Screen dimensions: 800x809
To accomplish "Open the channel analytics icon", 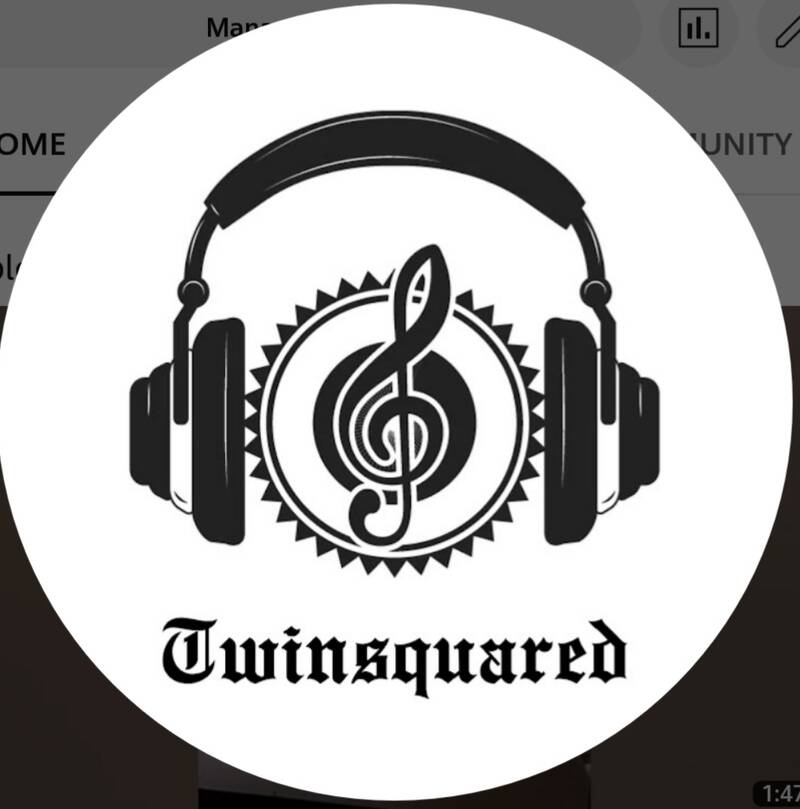I will click(x=697, y=31).
